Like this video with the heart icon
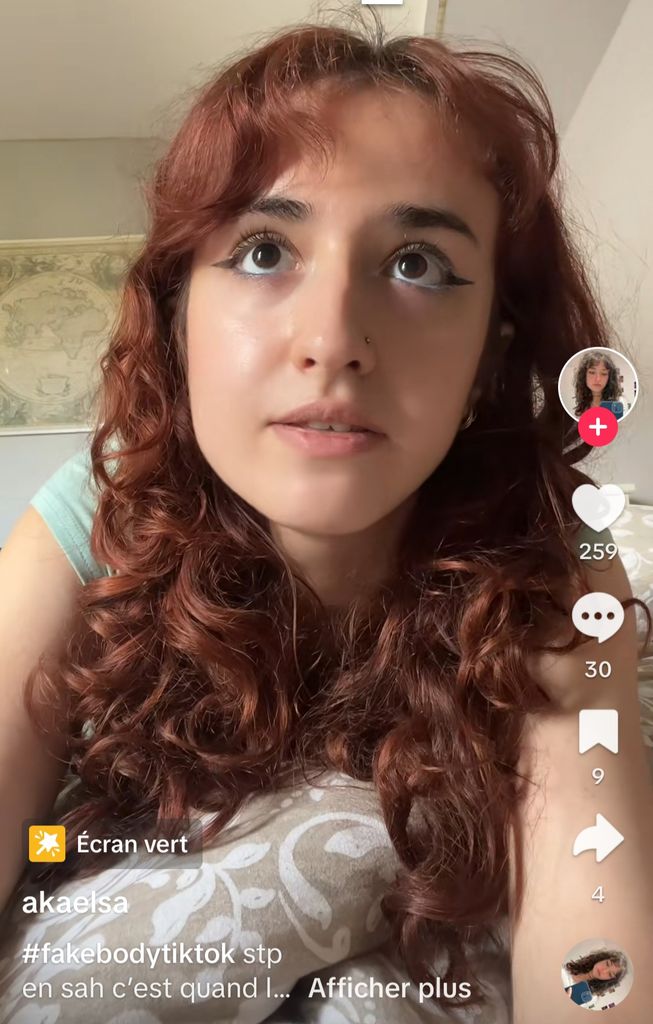The image size is (653, 1024). pyautogui.click(x=597, y=507)
